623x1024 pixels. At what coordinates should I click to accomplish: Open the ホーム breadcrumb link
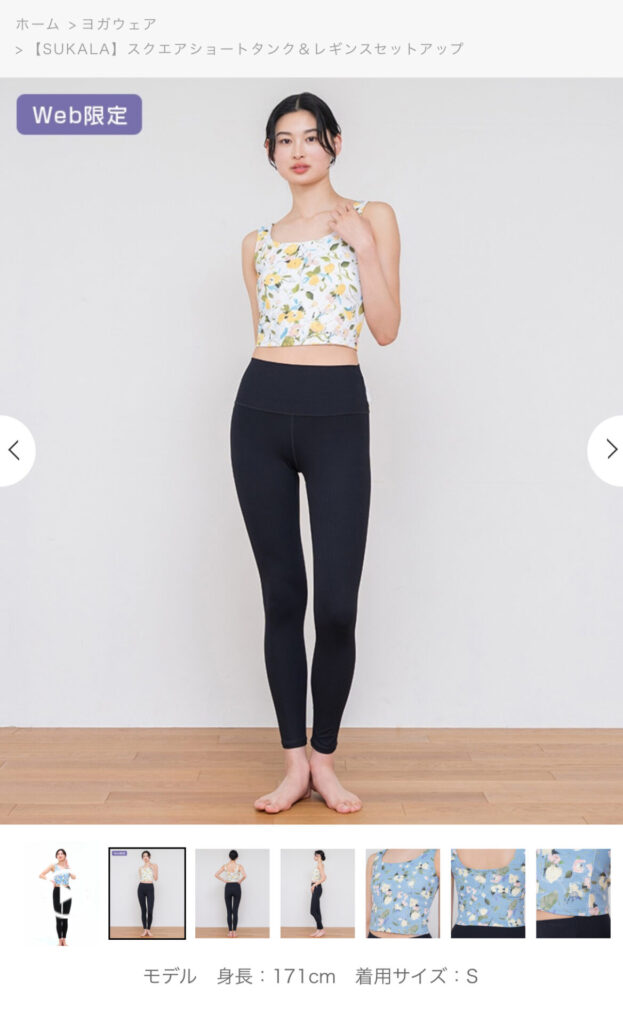36,24
